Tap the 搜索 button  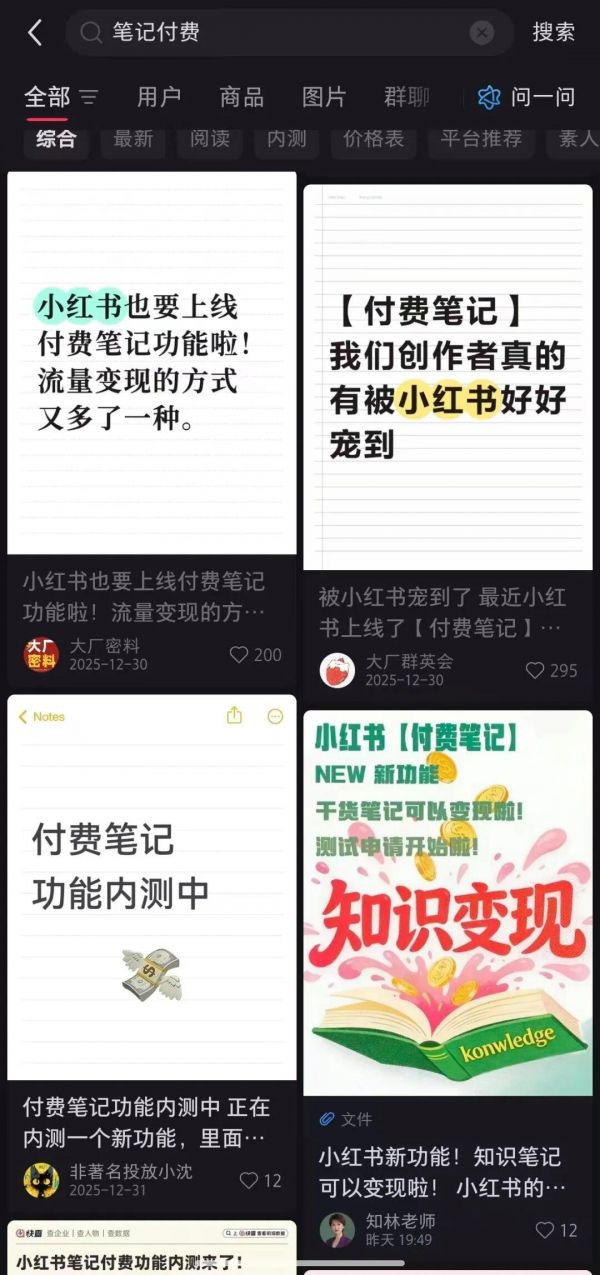553,32
